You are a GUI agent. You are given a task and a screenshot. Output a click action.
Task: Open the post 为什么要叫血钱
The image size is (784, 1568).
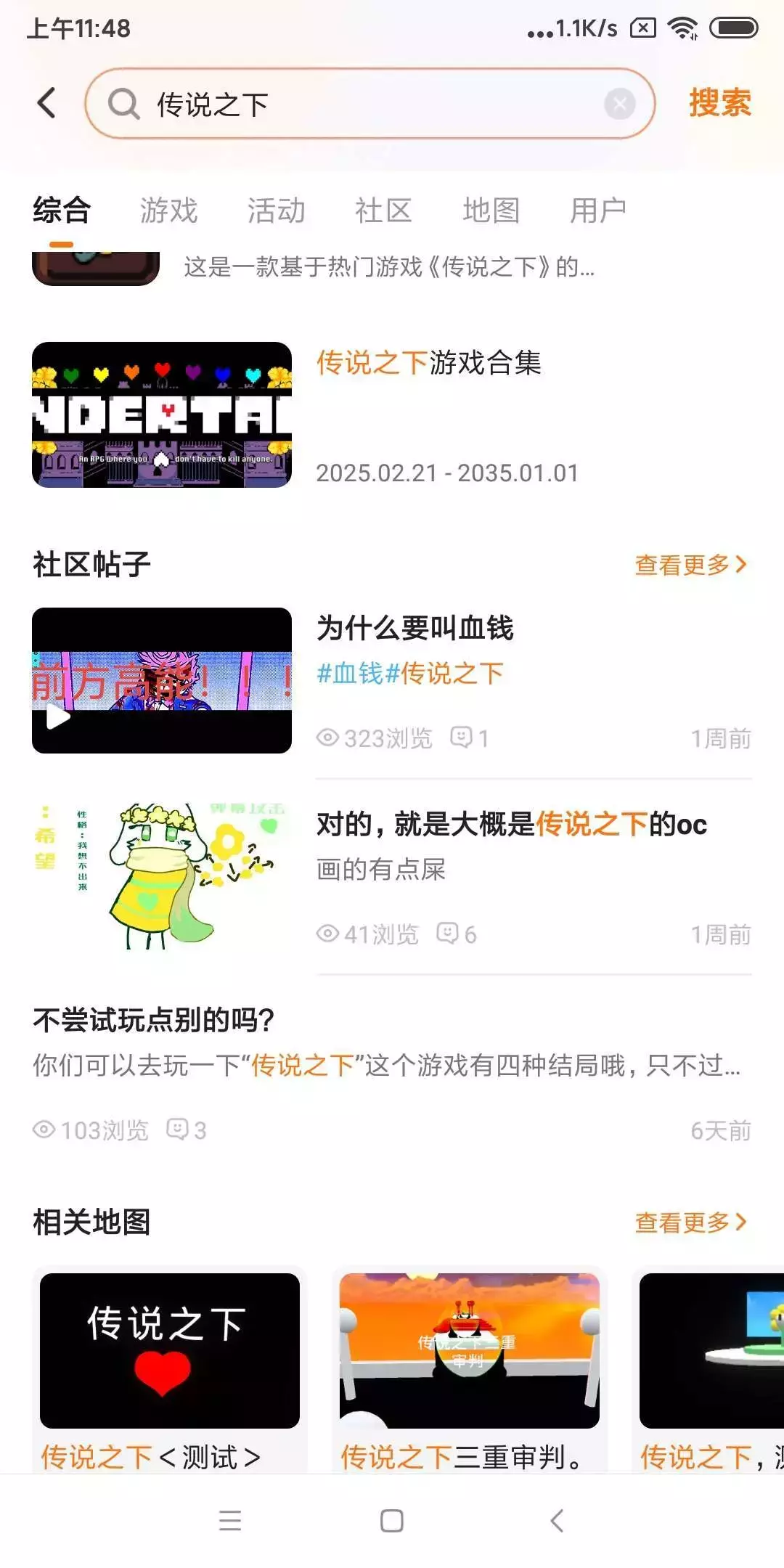415,629
